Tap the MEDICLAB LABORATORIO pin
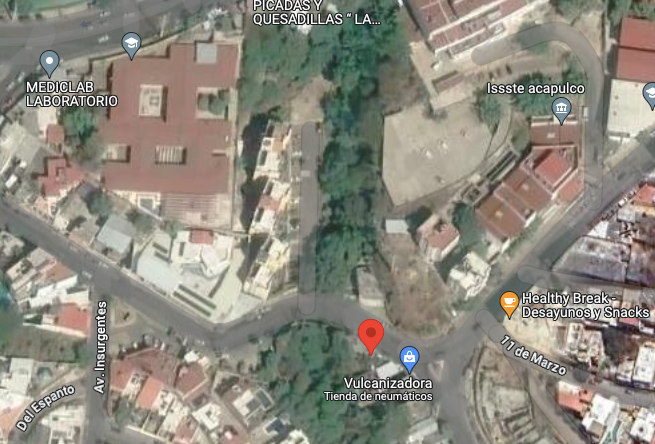Screen dimensions: 655x444 (x=49, y=63)
